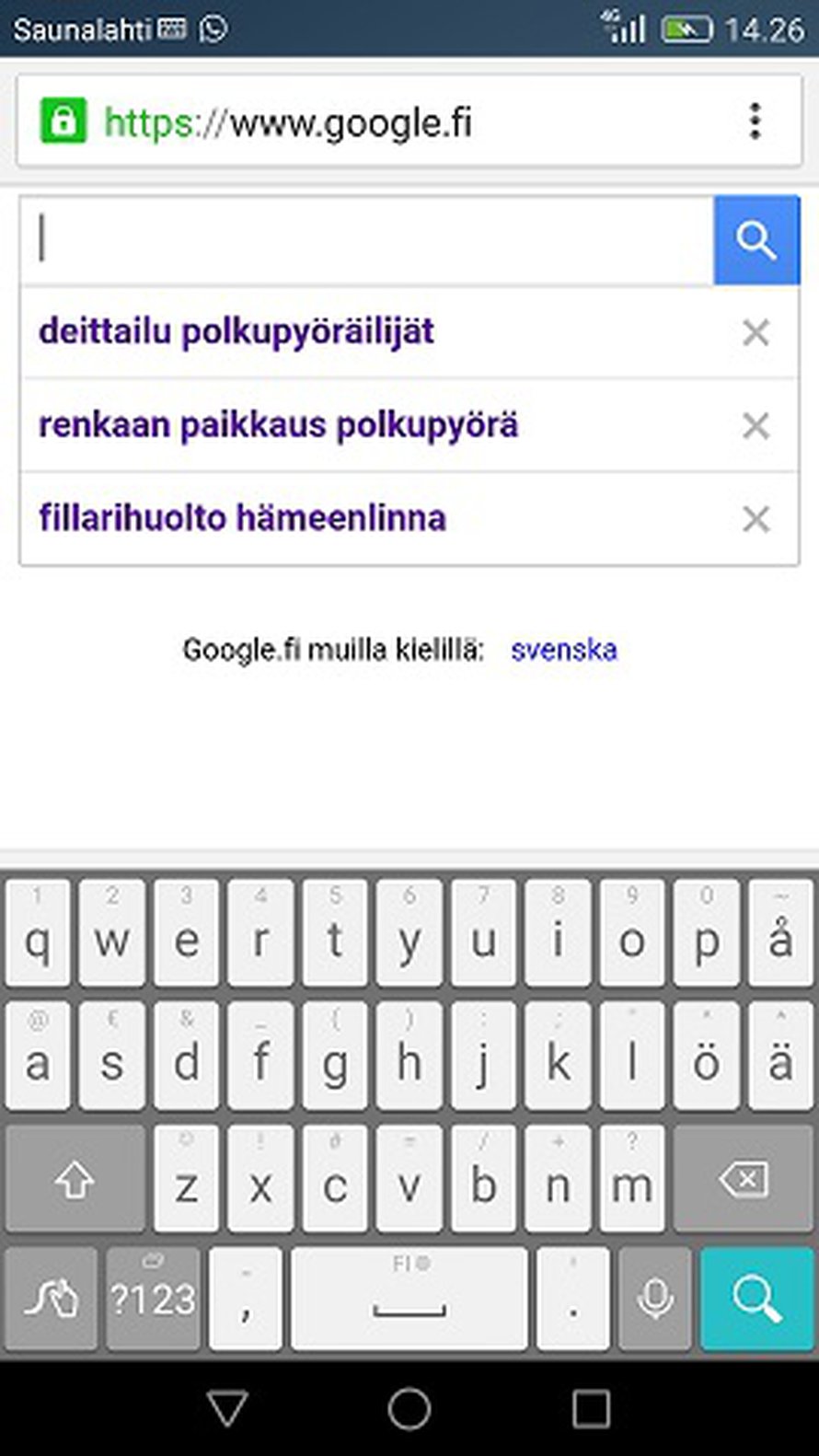Delete the renkaan paikkaus polkupyörä suggestion
Viewport: 819px width, 1456px height.
[756, 426]
